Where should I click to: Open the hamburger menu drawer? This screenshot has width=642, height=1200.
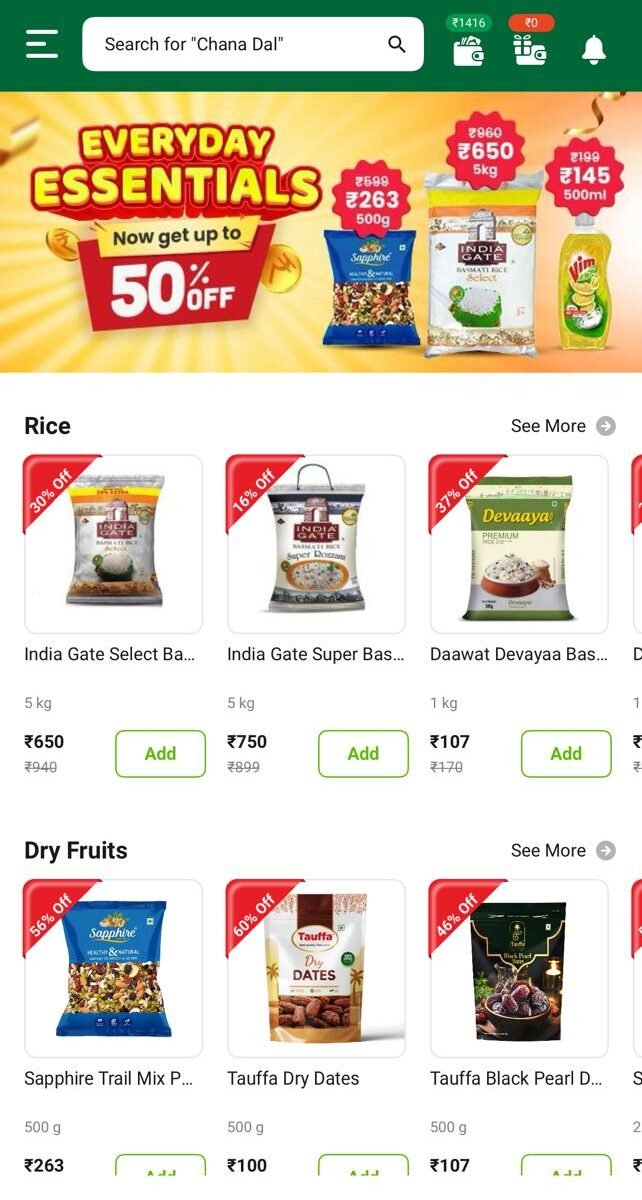point(42,44)
